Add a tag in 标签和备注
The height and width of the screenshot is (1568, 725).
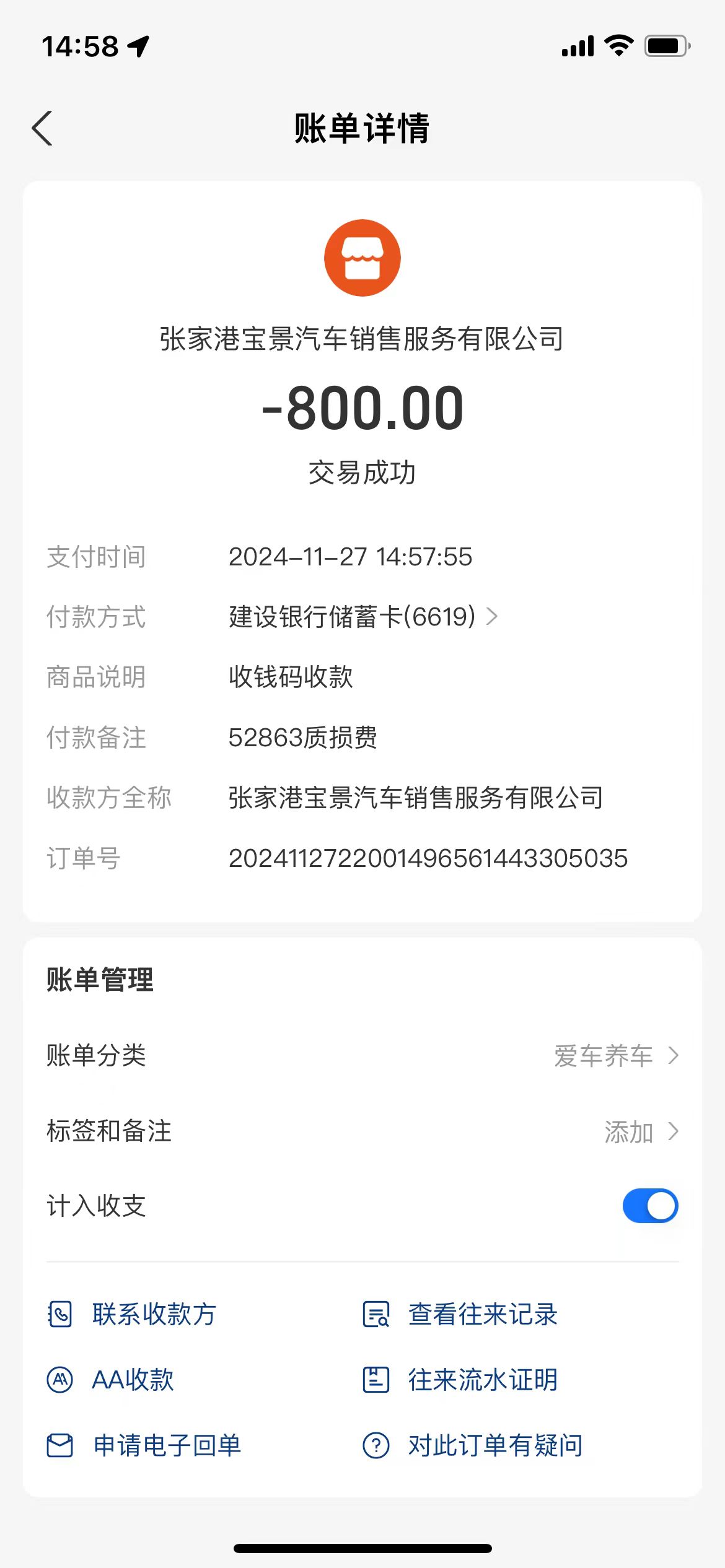click(640, 1132)
